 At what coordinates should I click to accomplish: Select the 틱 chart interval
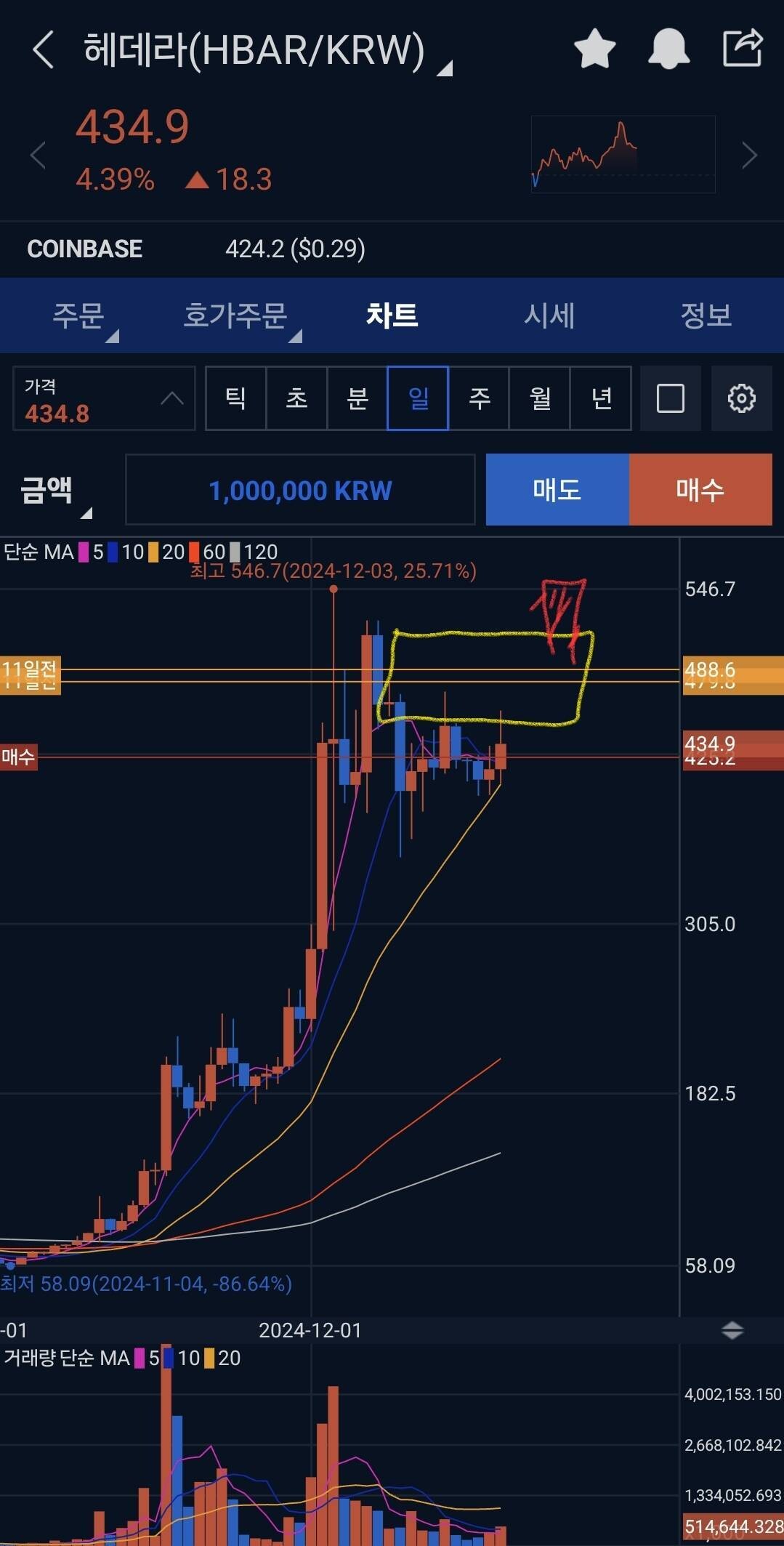[235, 398]
